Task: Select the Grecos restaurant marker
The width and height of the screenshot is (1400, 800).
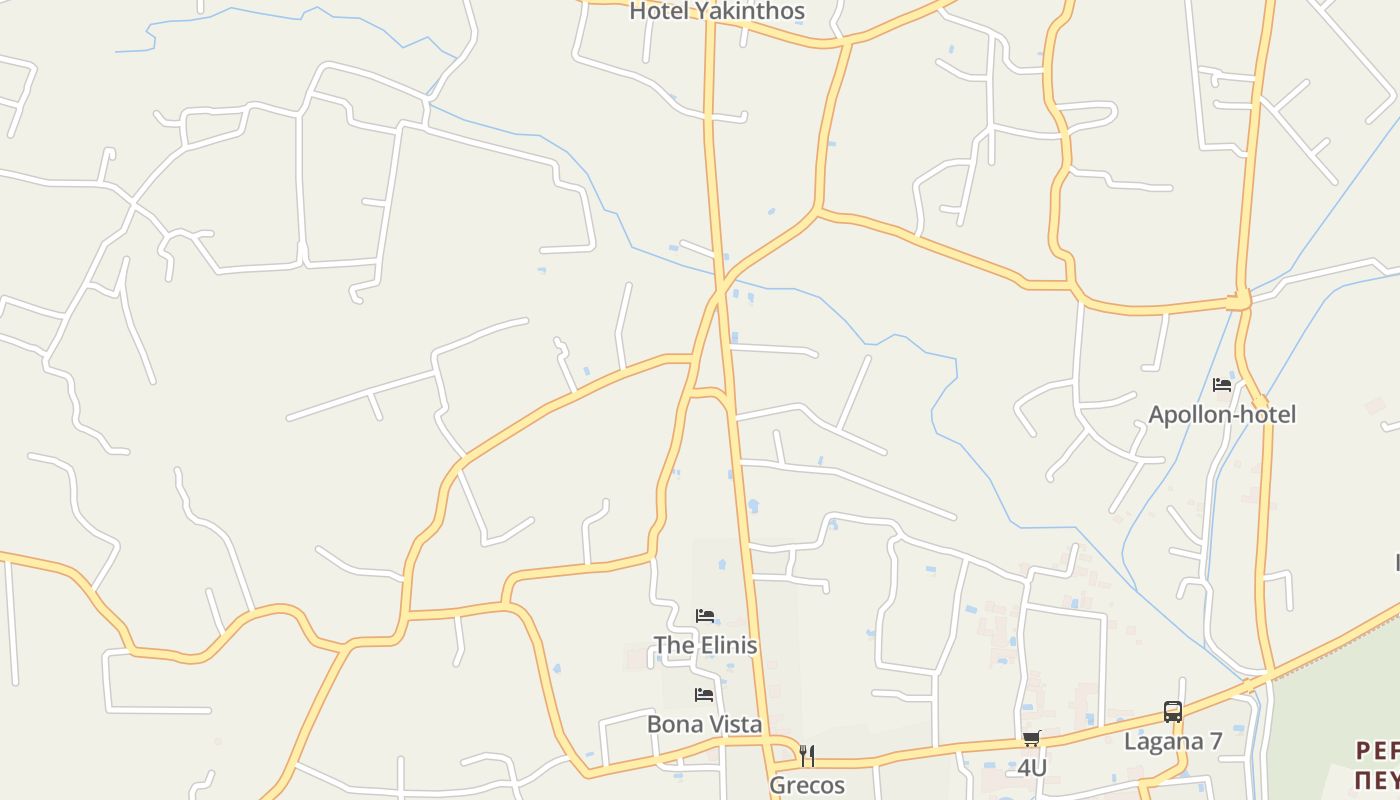Action: pyautogui.click(x=807, y=756)
